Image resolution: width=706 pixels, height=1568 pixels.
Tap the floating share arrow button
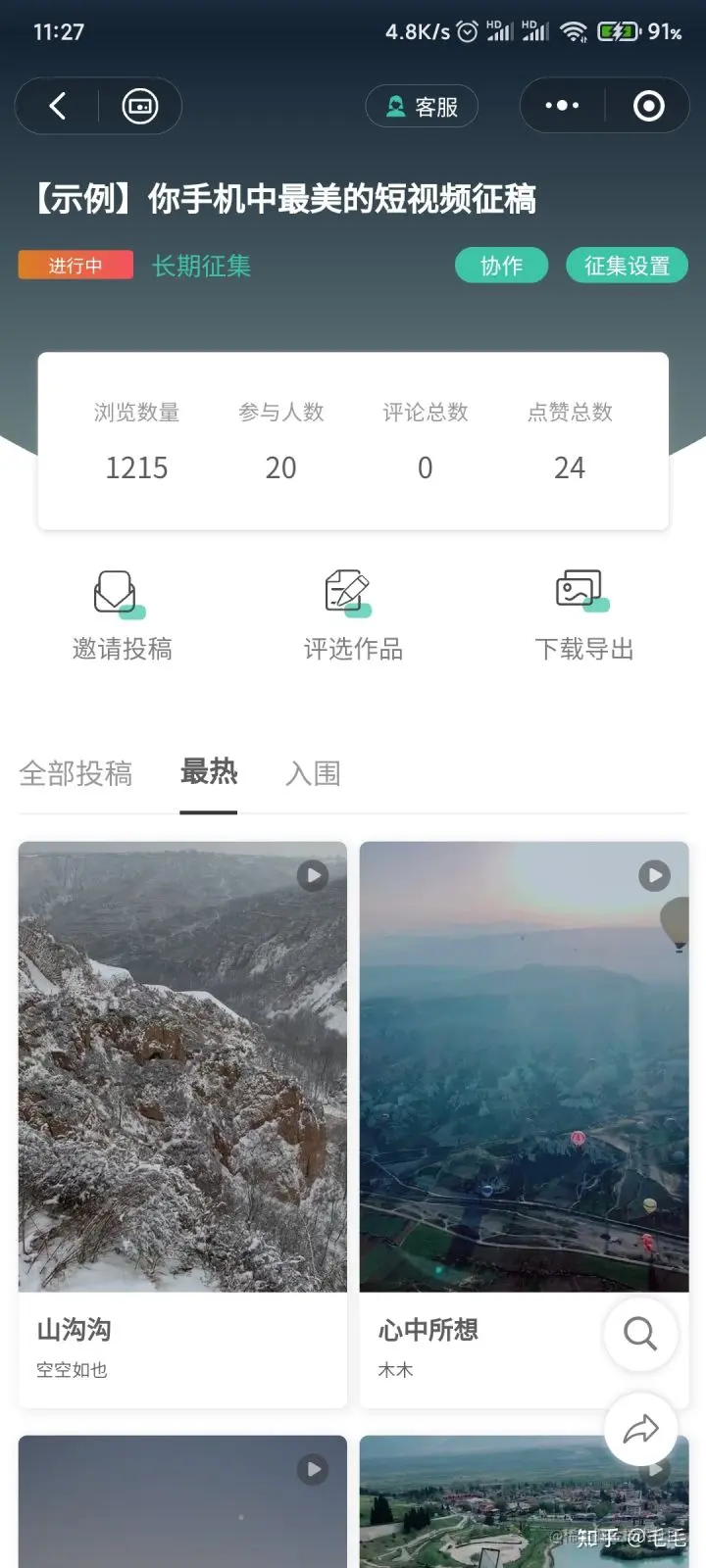coord(640,1429)
